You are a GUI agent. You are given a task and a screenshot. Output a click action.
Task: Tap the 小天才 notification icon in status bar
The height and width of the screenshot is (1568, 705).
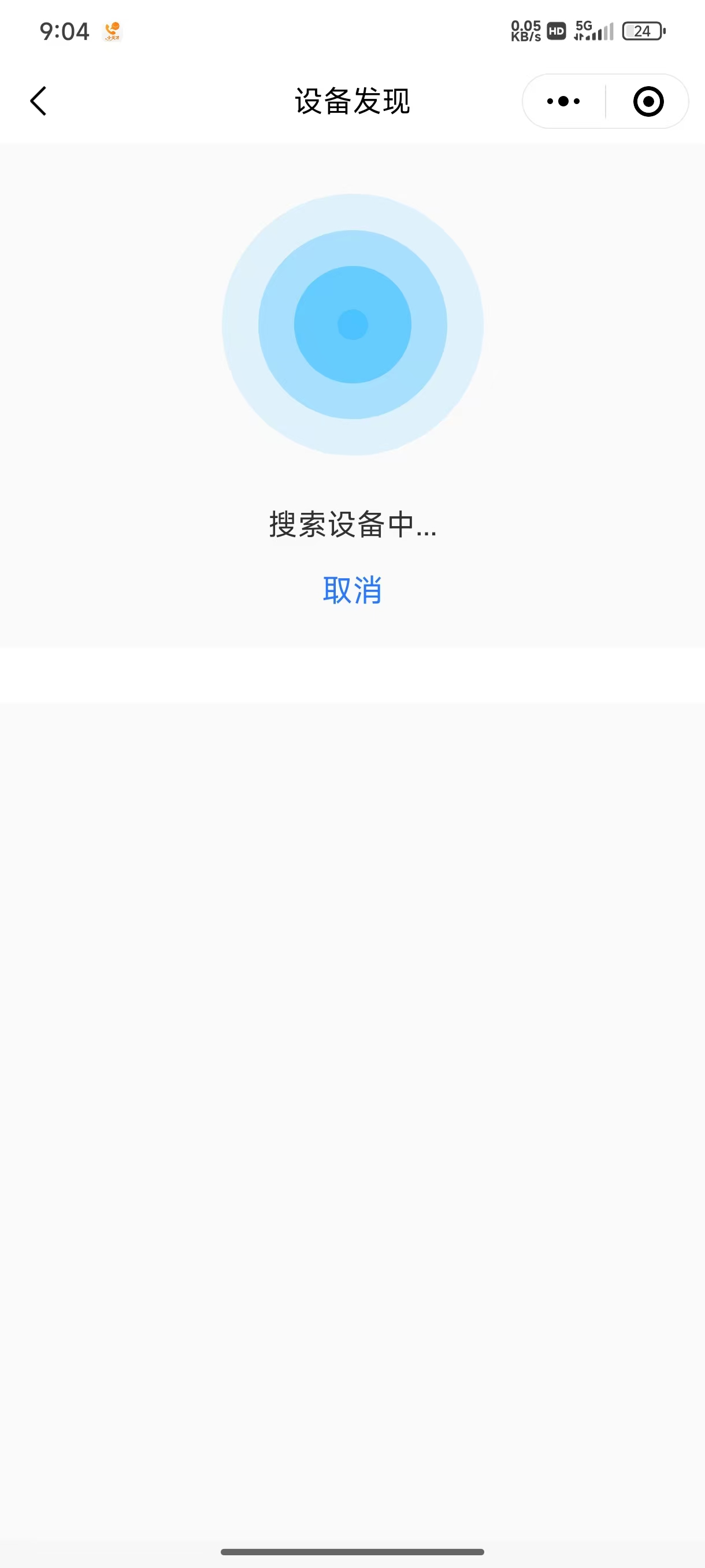coord(112,31)
